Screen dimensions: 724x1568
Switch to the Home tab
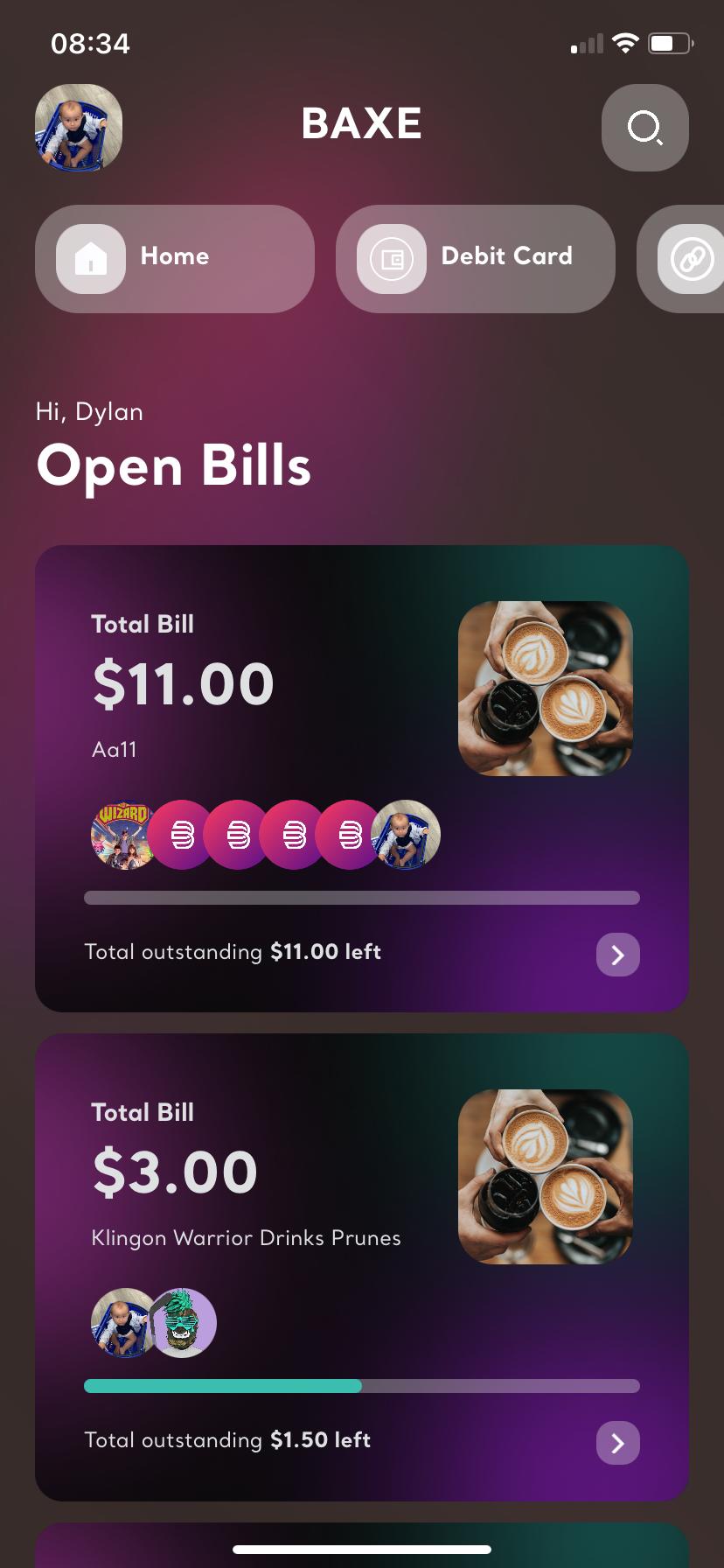pos(175,258)
